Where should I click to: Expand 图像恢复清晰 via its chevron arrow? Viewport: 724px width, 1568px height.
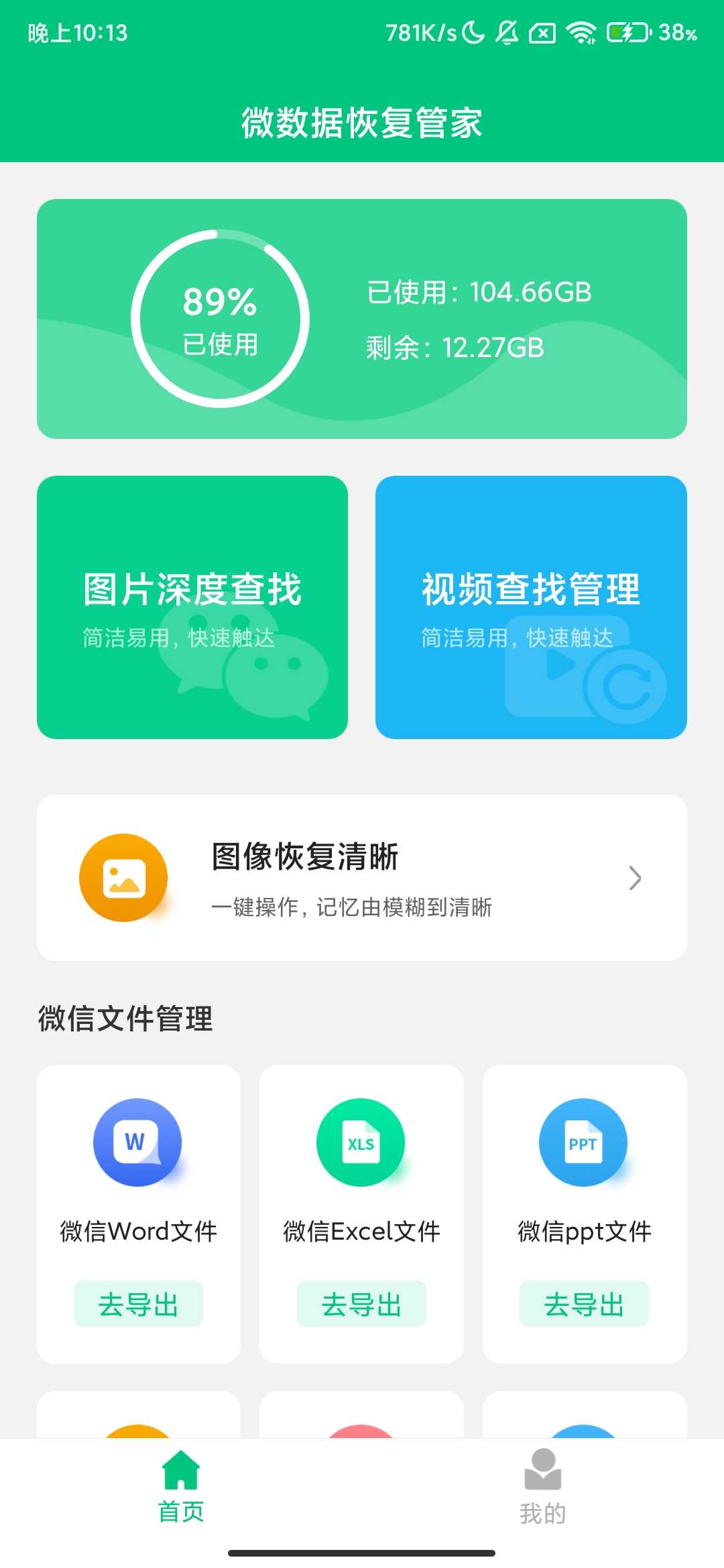pos(636,878)
